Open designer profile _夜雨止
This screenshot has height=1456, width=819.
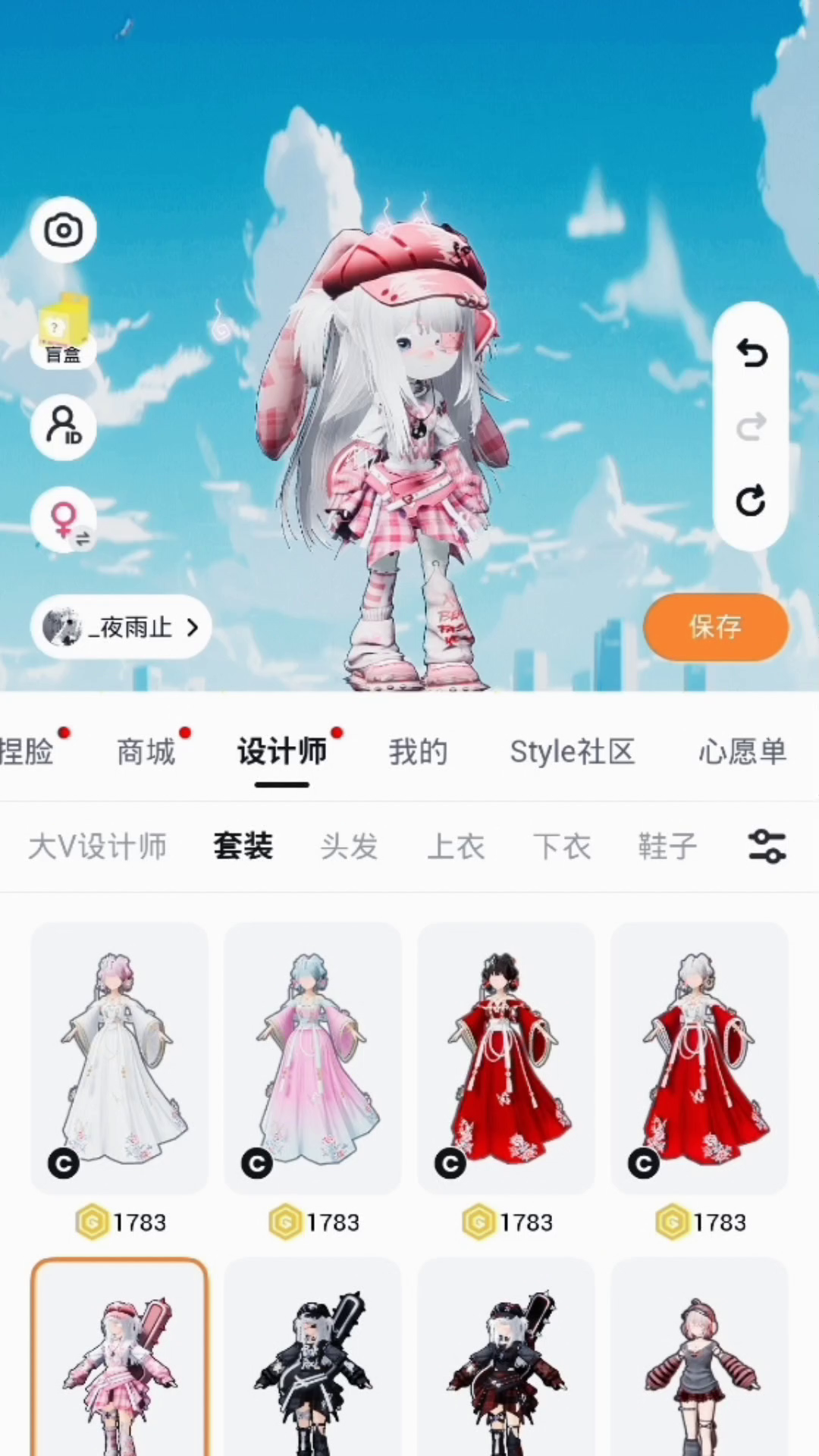pos(121,627)
